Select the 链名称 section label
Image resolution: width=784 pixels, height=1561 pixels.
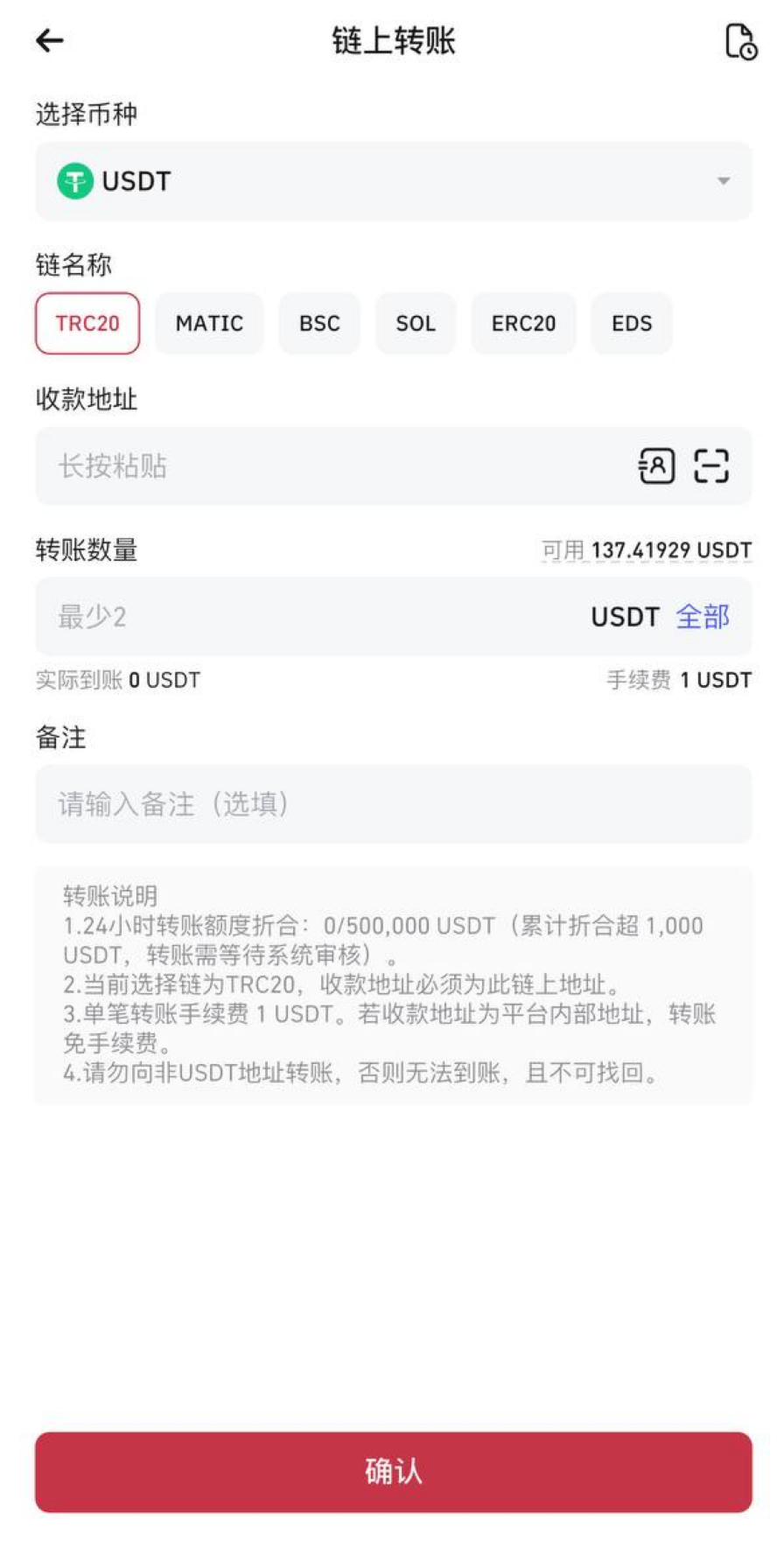[73, 265]
